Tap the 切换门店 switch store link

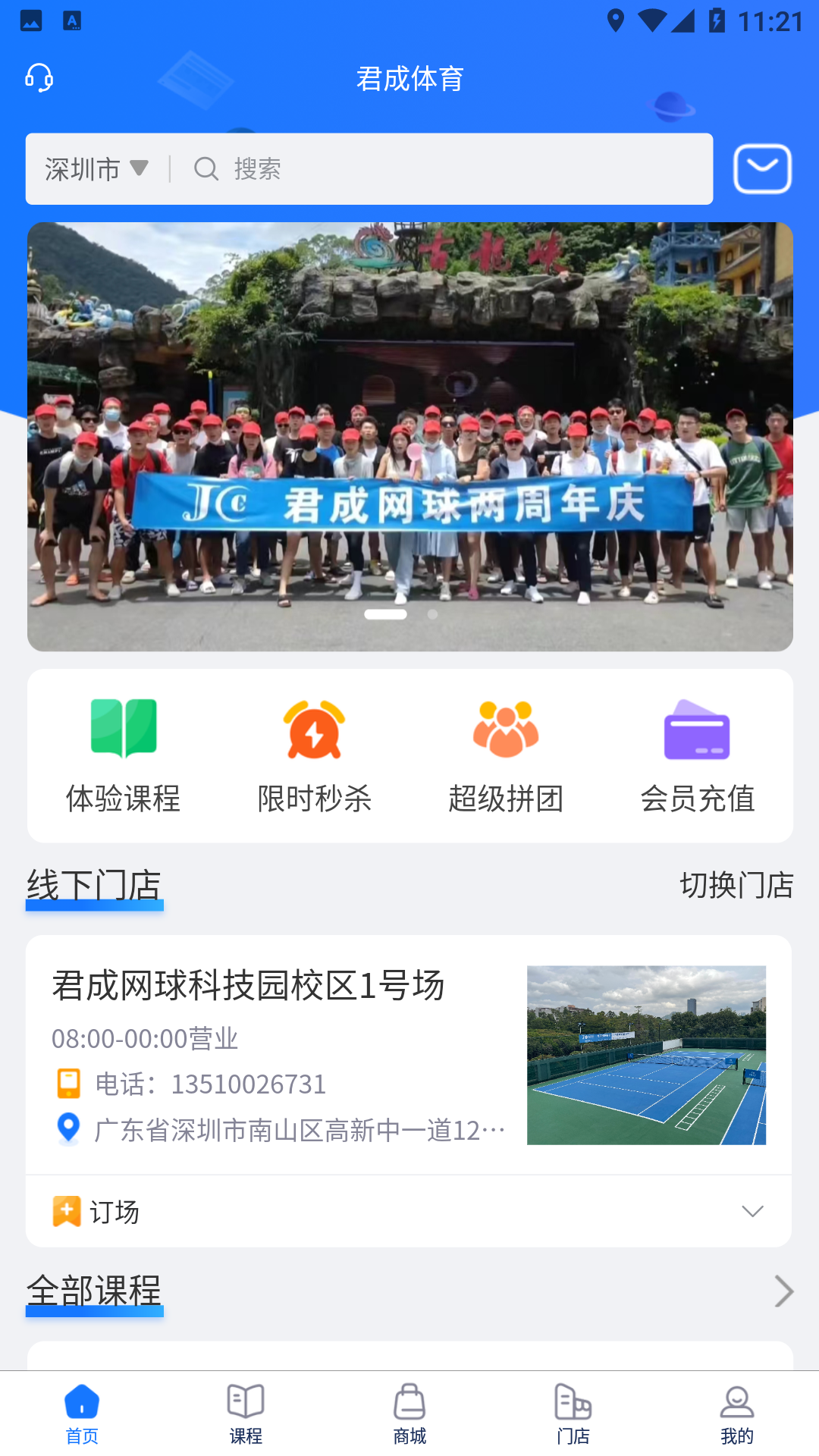tap(736, 885)
